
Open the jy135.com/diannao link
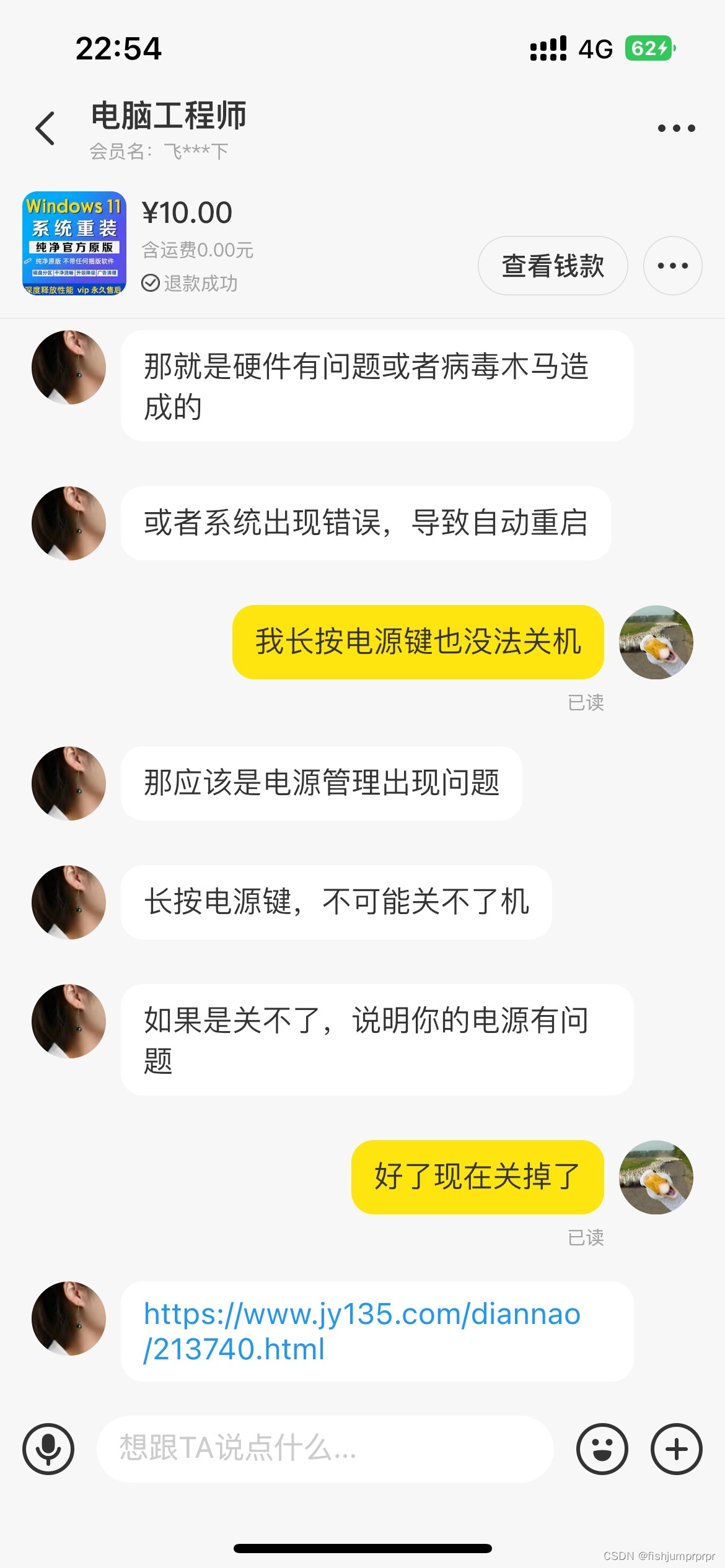pyautogui.click(x=362, y=1331)
